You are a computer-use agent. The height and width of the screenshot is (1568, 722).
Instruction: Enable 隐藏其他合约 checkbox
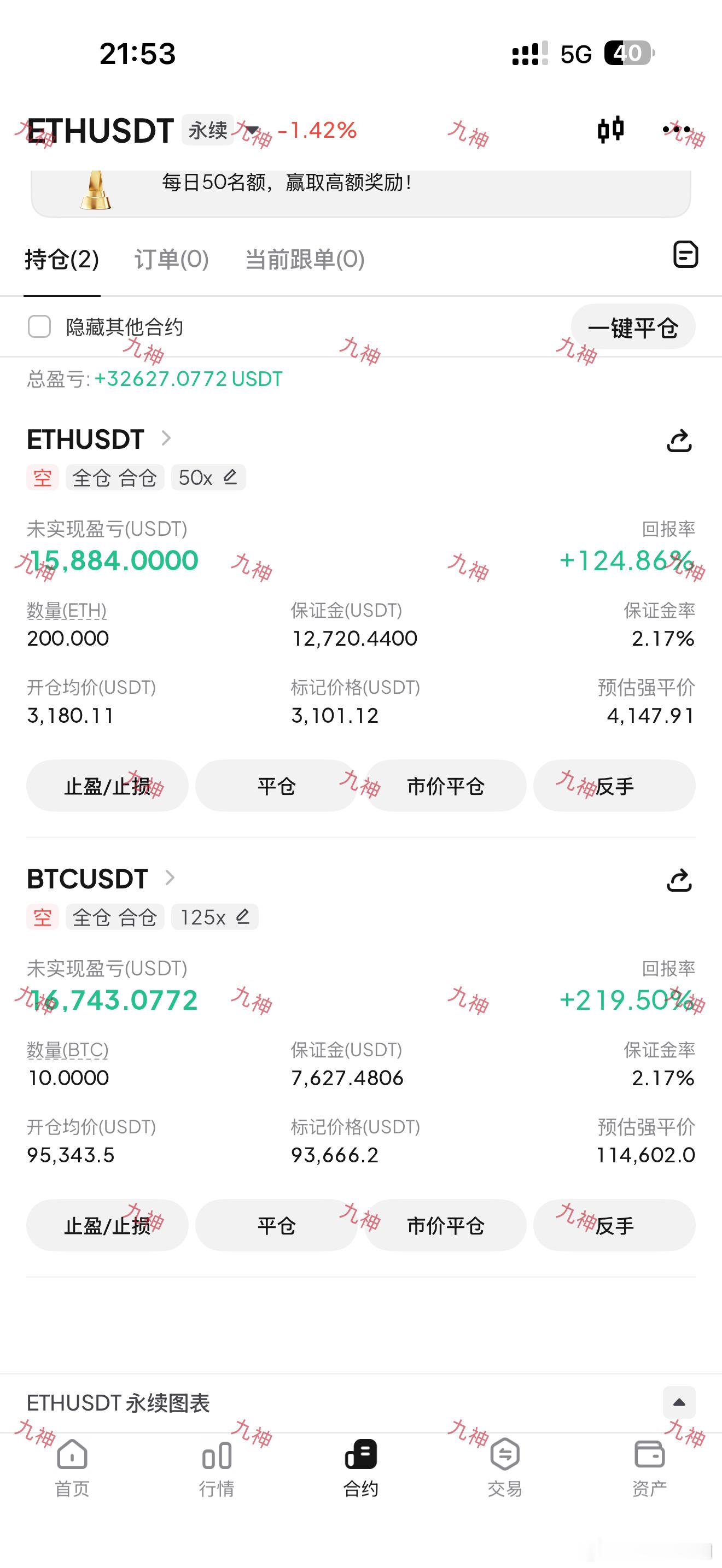(x=39, y=327)
